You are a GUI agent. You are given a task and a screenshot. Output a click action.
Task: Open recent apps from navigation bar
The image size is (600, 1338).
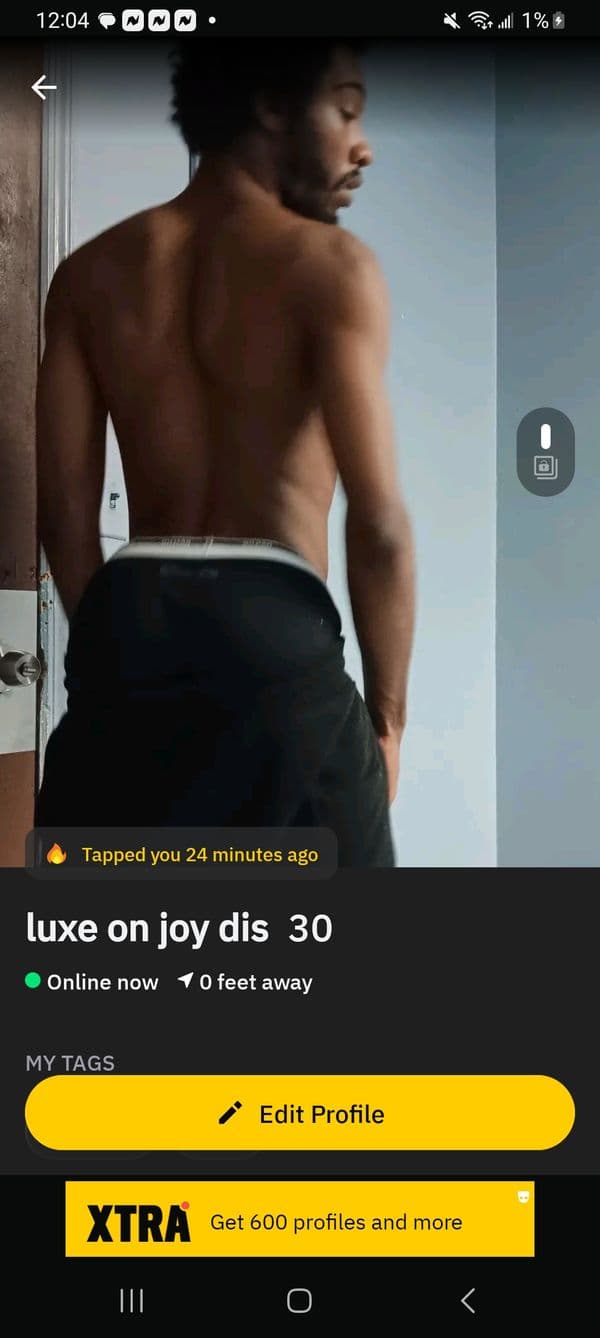click(131, 1300)
